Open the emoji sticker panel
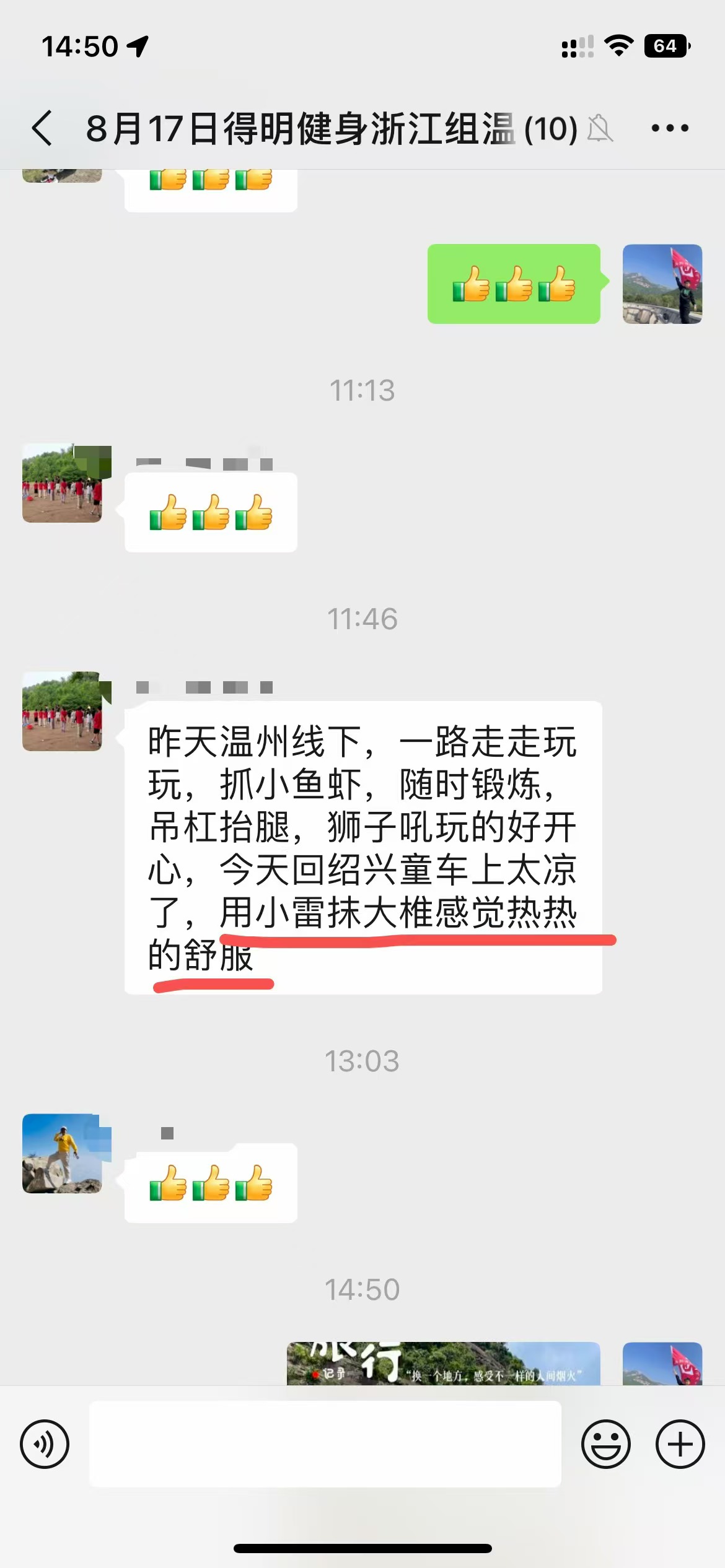725x1568 pixels. [605, 1444]
